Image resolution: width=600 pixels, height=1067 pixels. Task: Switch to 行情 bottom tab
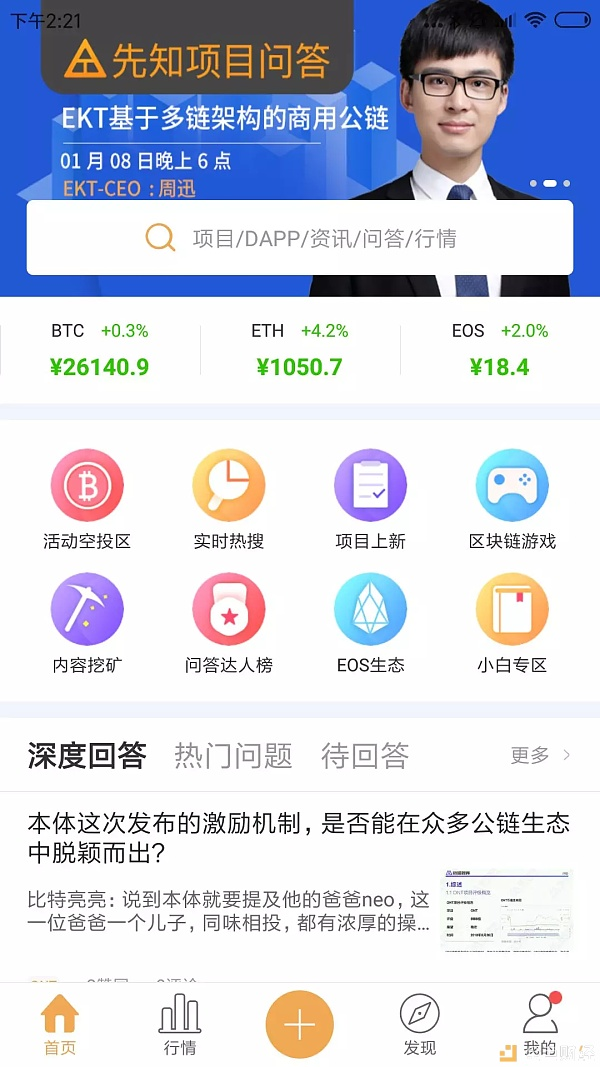tap(180, 1025)
